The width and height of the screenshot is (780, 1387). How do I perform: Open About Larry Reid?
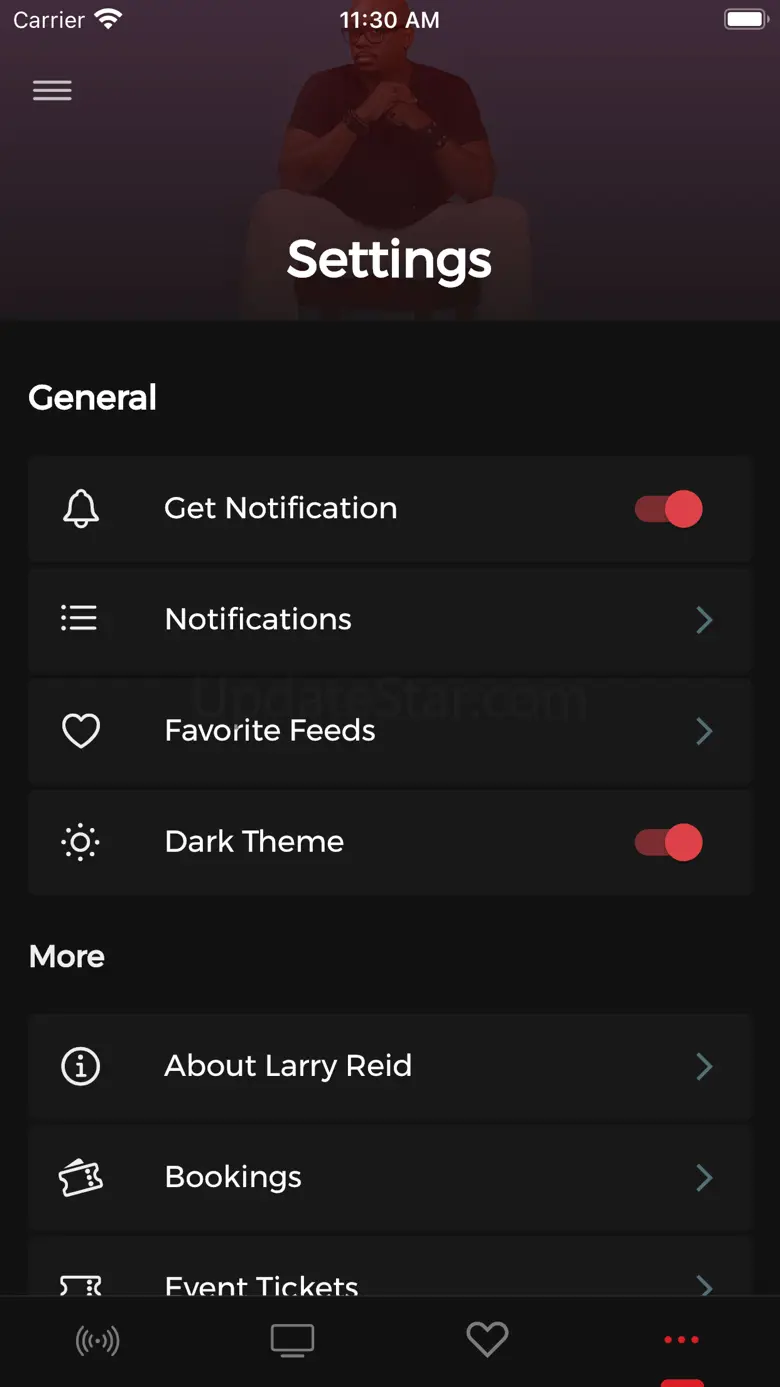(x=390, y=1066)
